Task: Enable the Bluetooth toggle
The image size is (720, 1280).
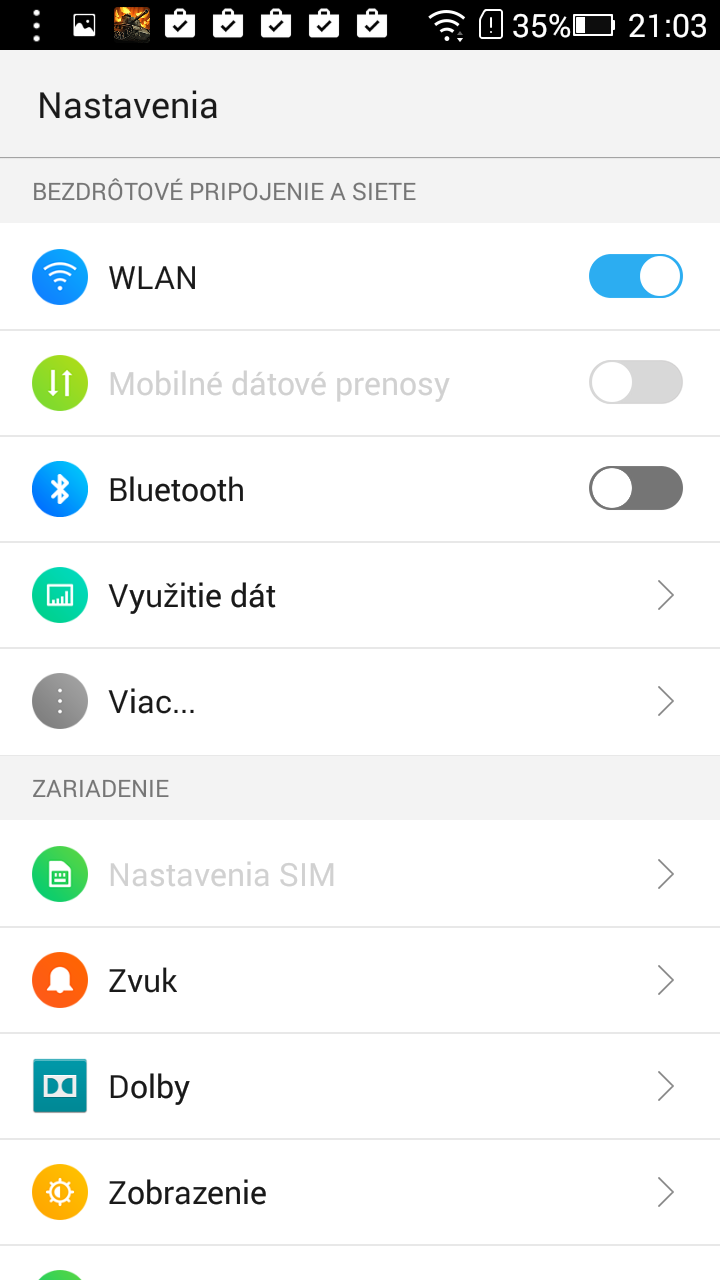Action: [x=635, y=489]
